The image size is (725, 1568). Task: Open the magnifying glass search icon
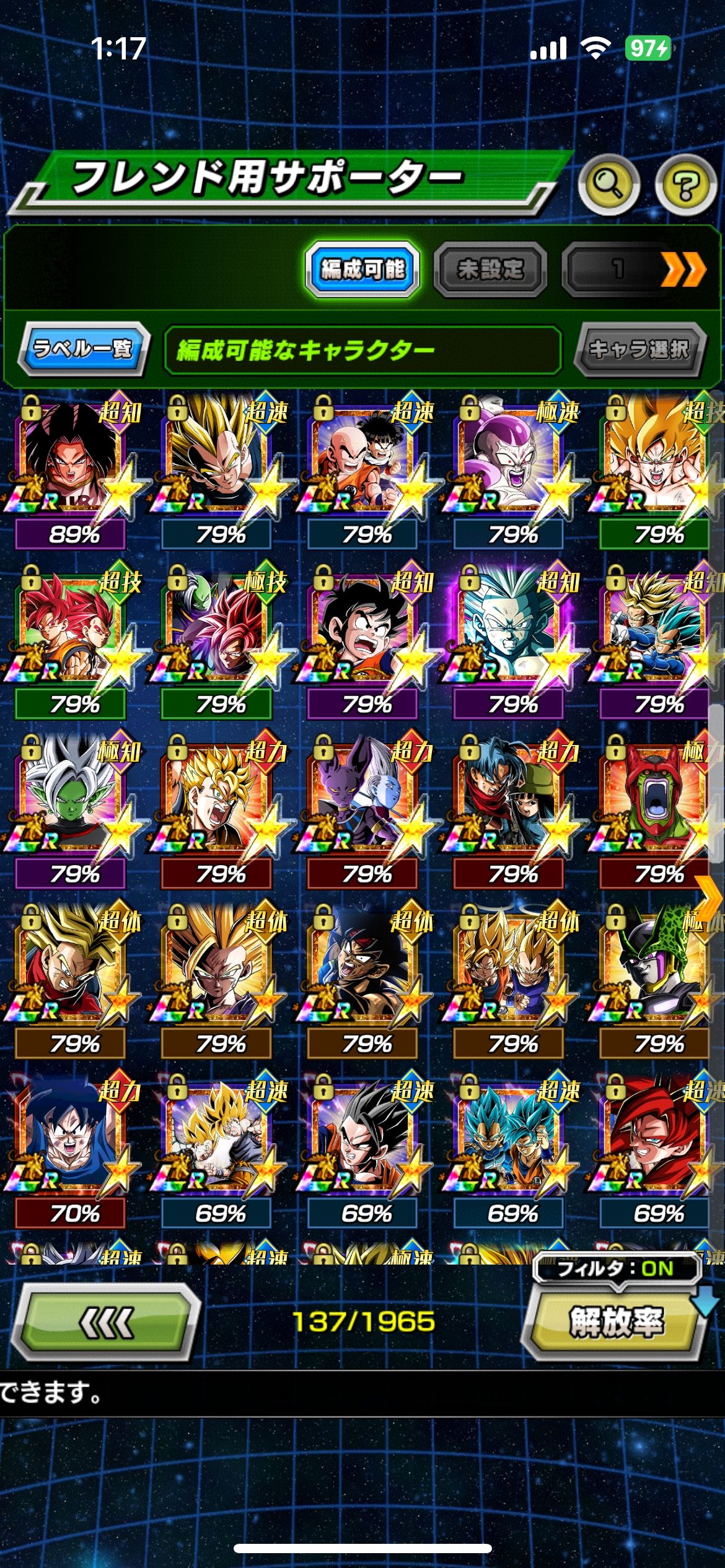point(609,183)
